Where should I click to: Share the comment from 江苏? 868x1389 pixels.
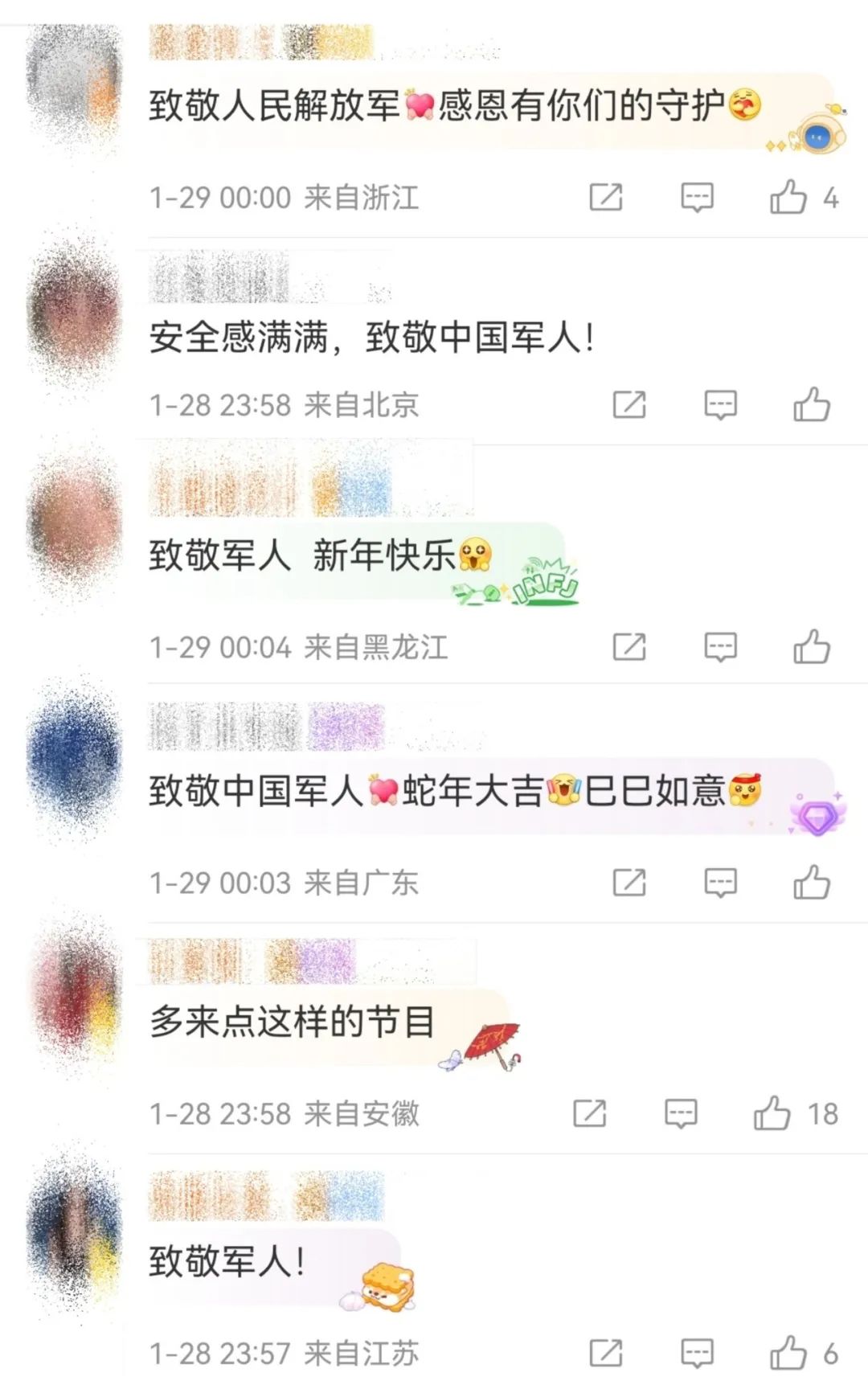[606, 1353]
